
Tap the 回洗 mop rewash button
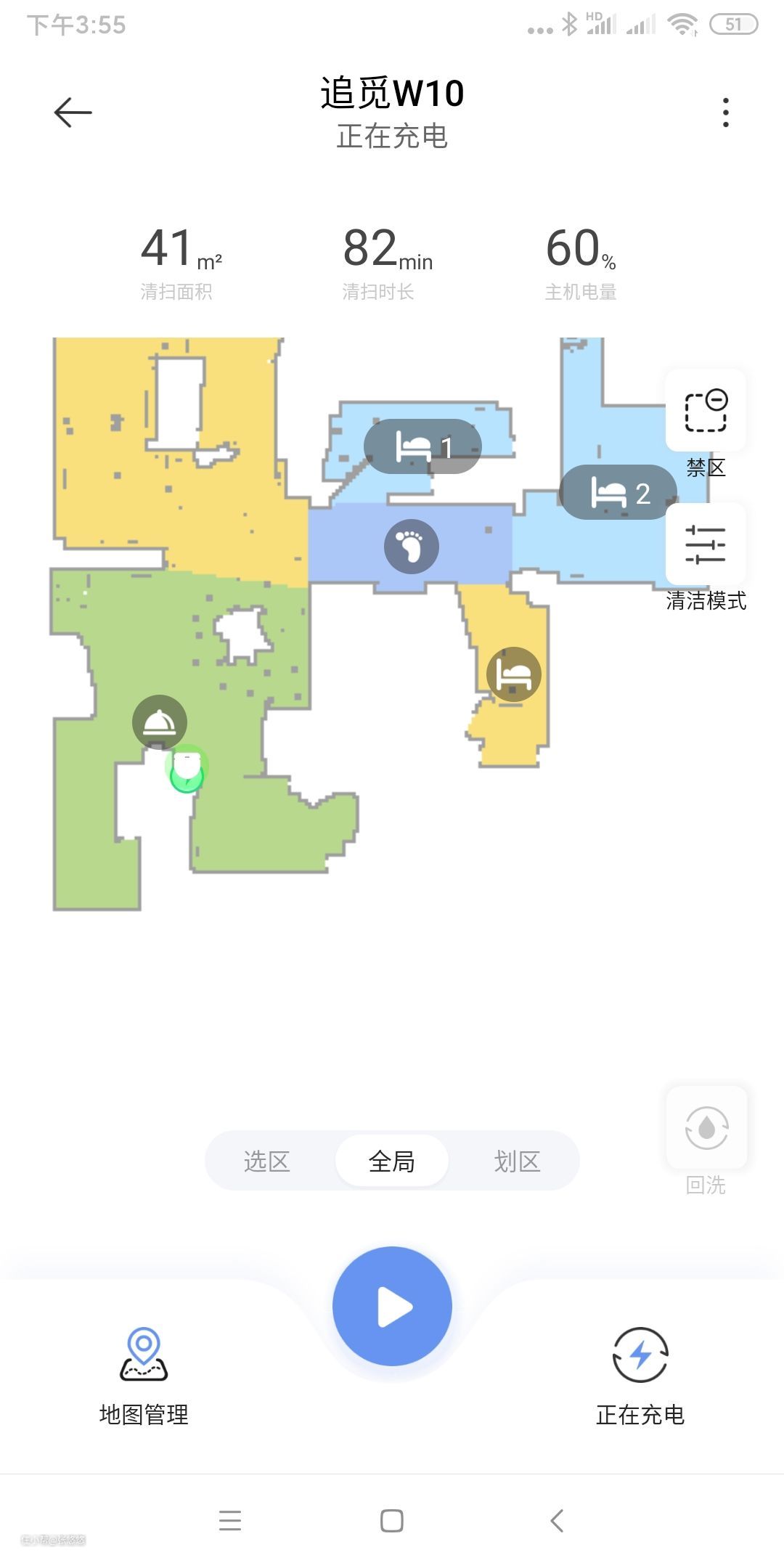click(706, 1129)
